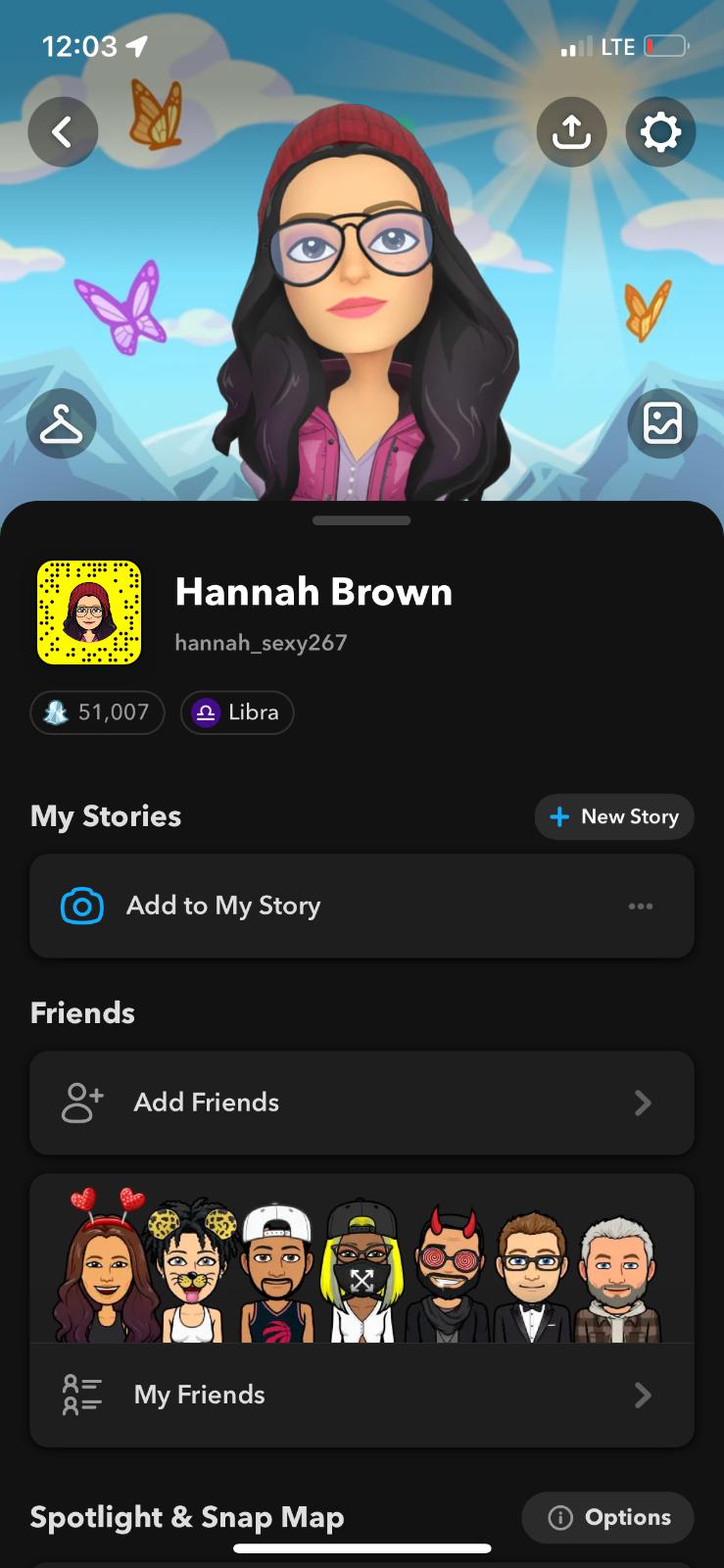724x1568 pixels.
Task: Open the background picture icon
Action: (x=661, y=423)
